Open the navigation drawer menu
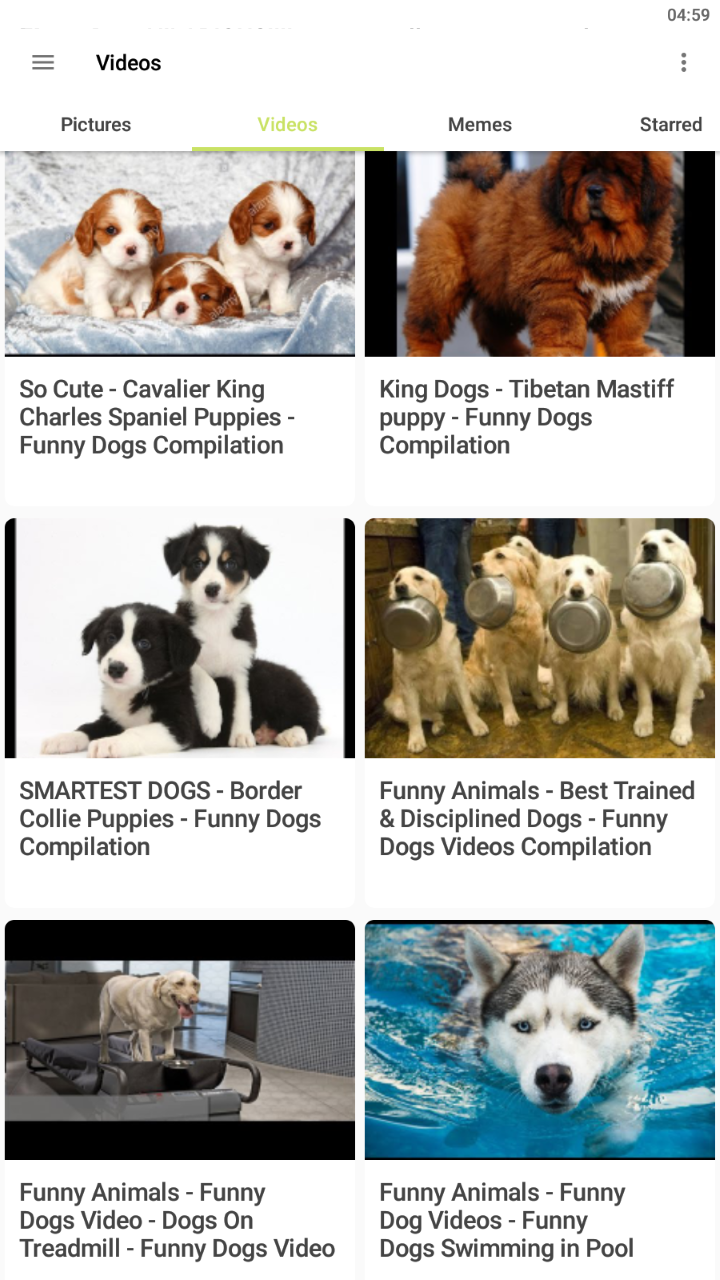This screenshot has width=720, height=1280. click(x=43, y=63)
